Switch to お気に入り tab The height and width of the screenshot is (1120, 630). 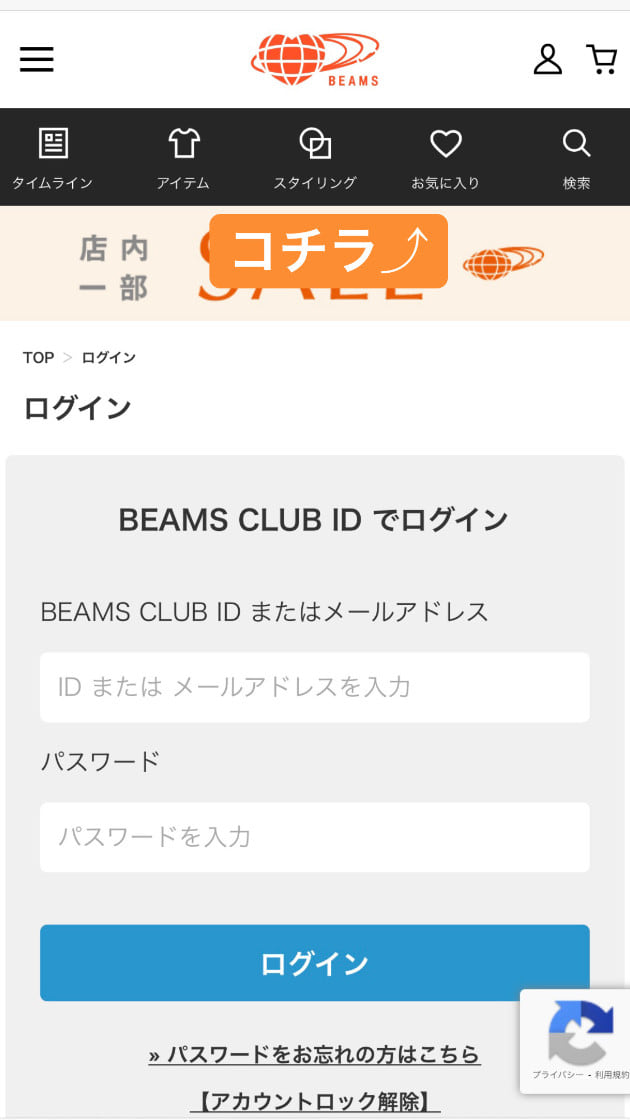coord(445,157)
